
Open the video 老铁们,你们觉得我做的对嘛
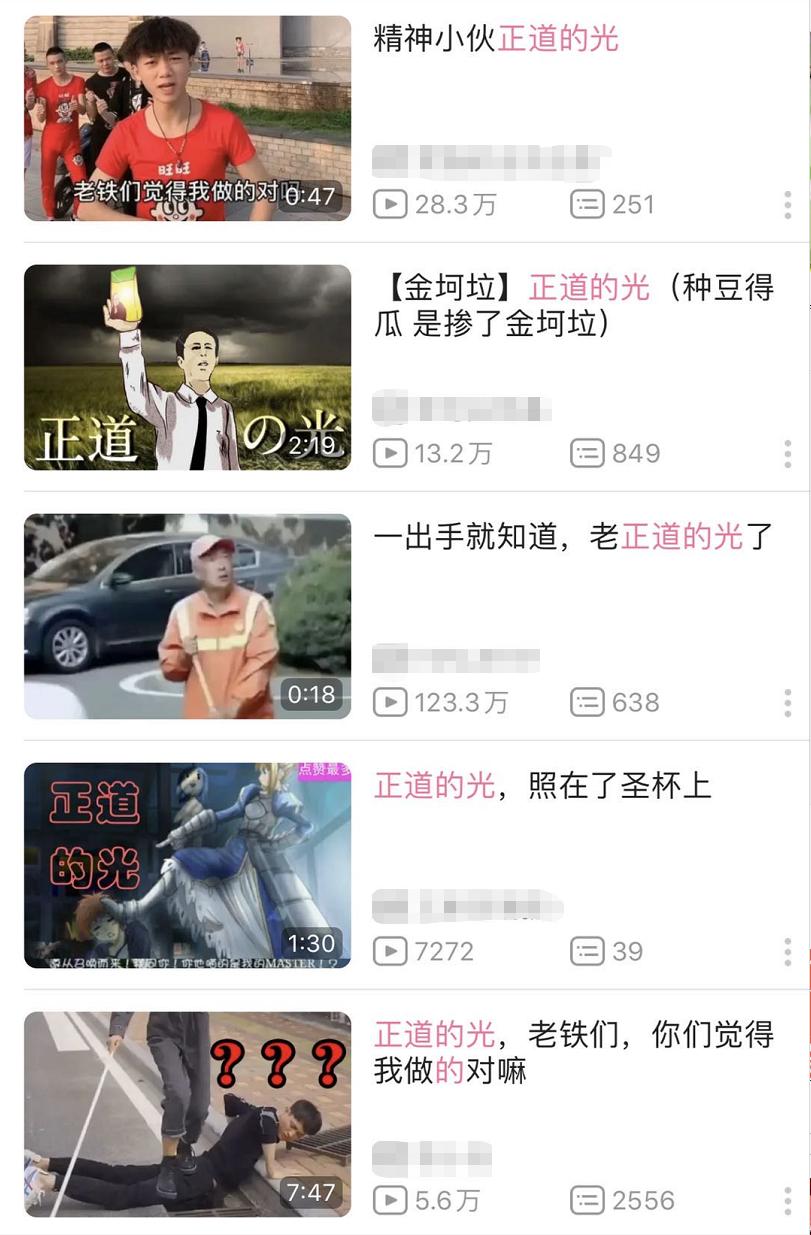click(187, 1114)
